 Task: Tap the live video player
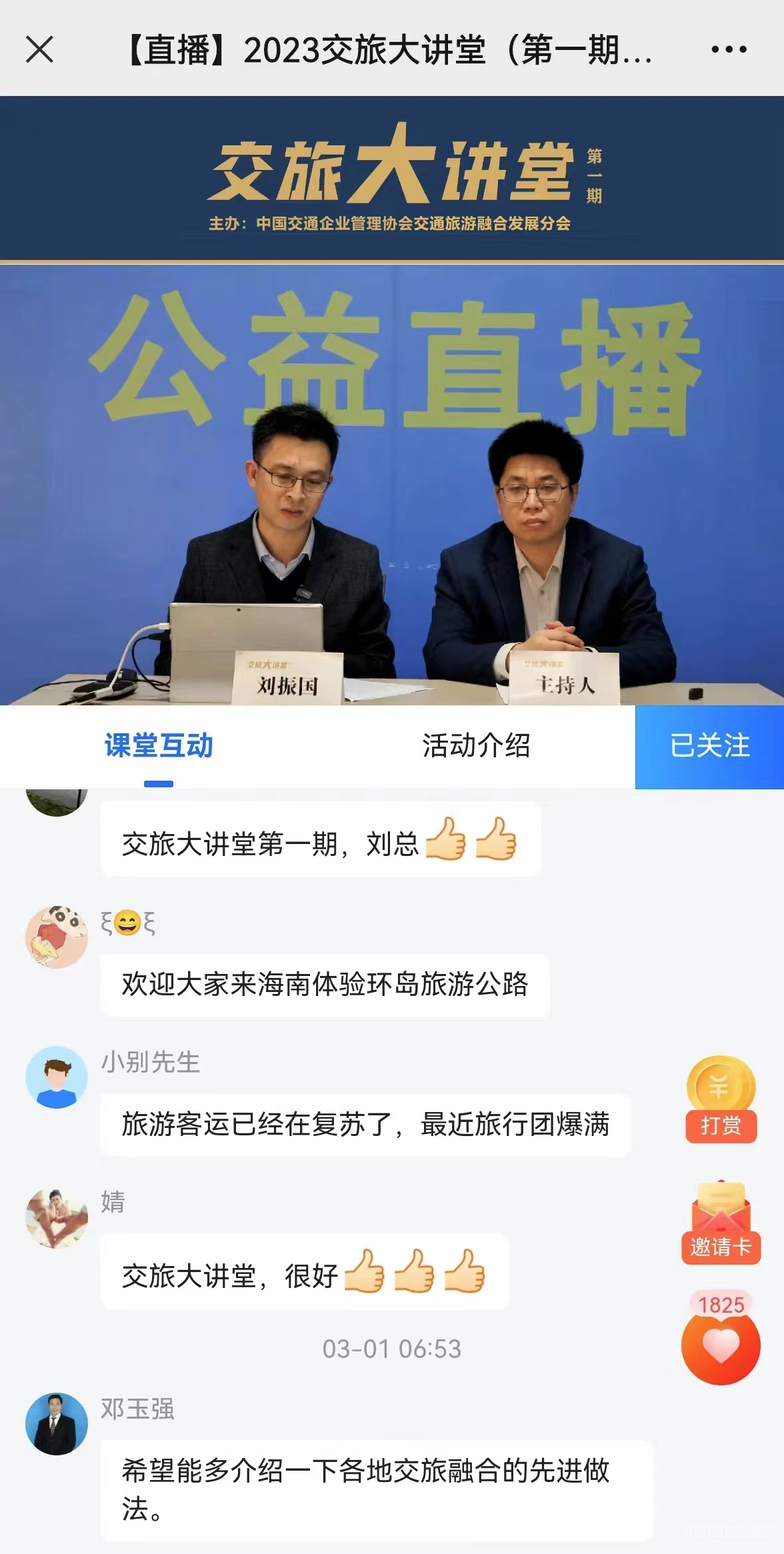392,483
